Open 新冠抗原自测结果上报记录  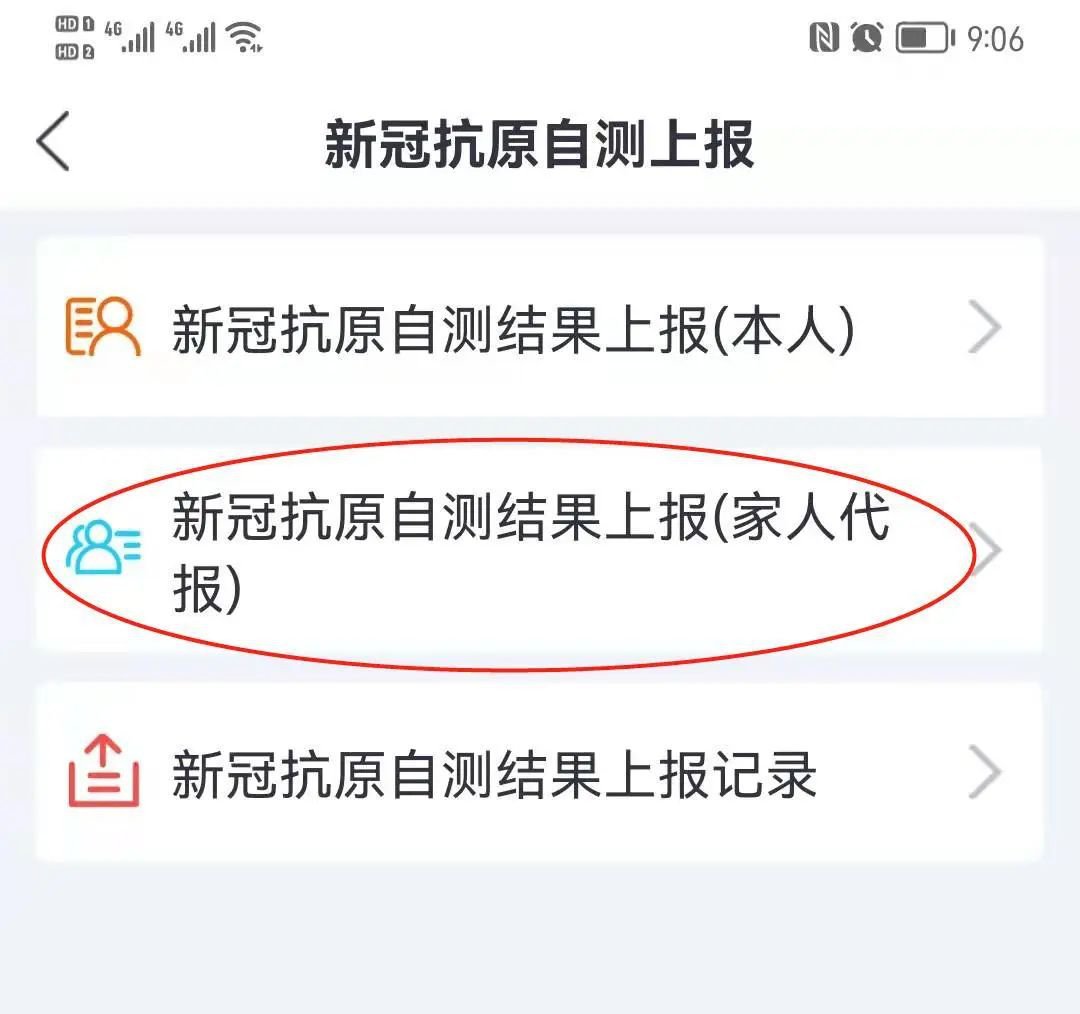pyautogui.click(x=540, y=773)
